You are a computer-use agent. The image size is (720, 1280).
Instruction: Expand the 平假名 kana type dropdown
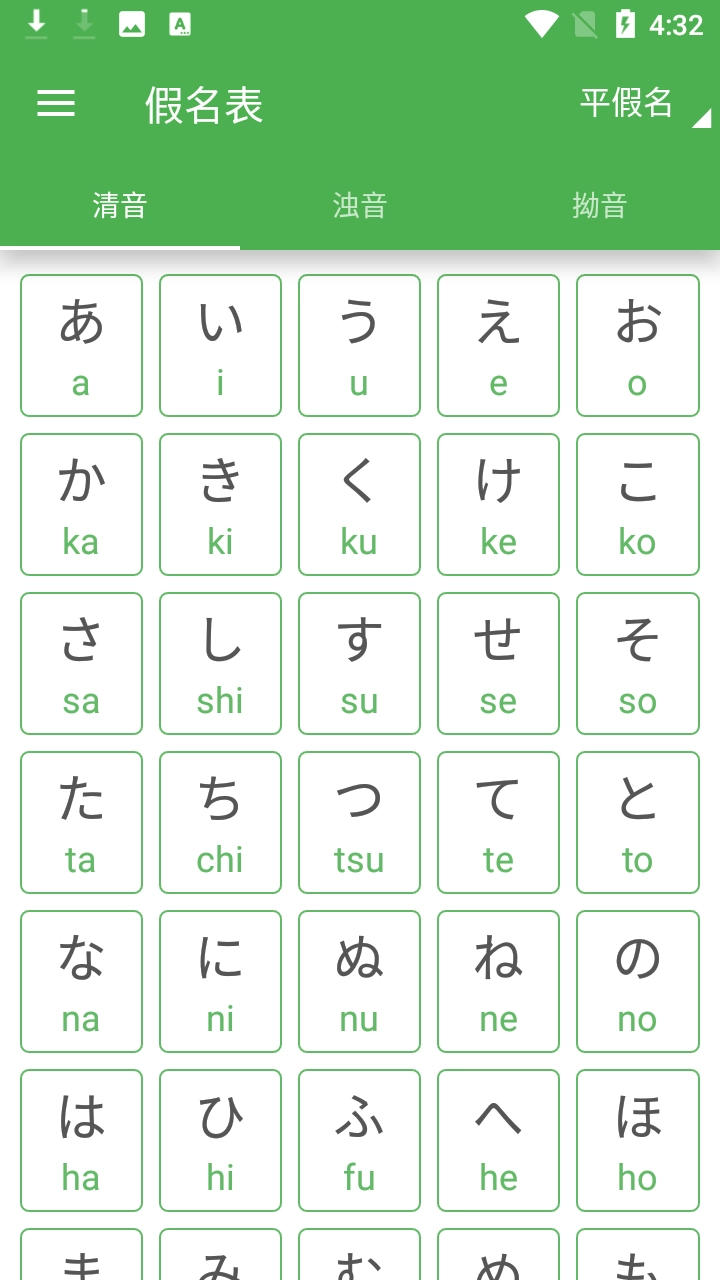[640, 104]
